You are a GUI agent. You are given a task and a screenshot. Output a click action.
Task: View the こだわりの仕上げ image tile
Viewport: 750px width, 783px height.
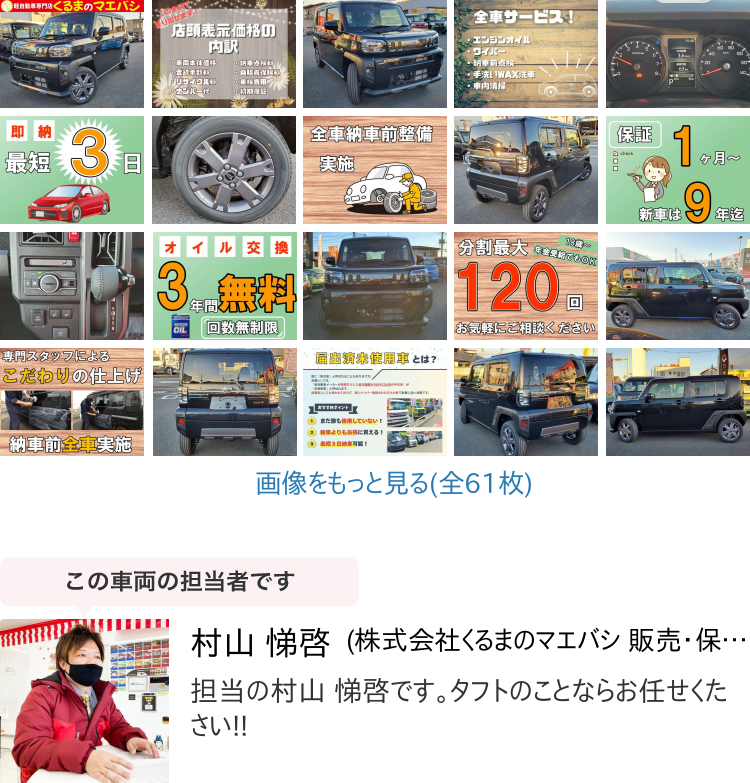tap(72, 402)
